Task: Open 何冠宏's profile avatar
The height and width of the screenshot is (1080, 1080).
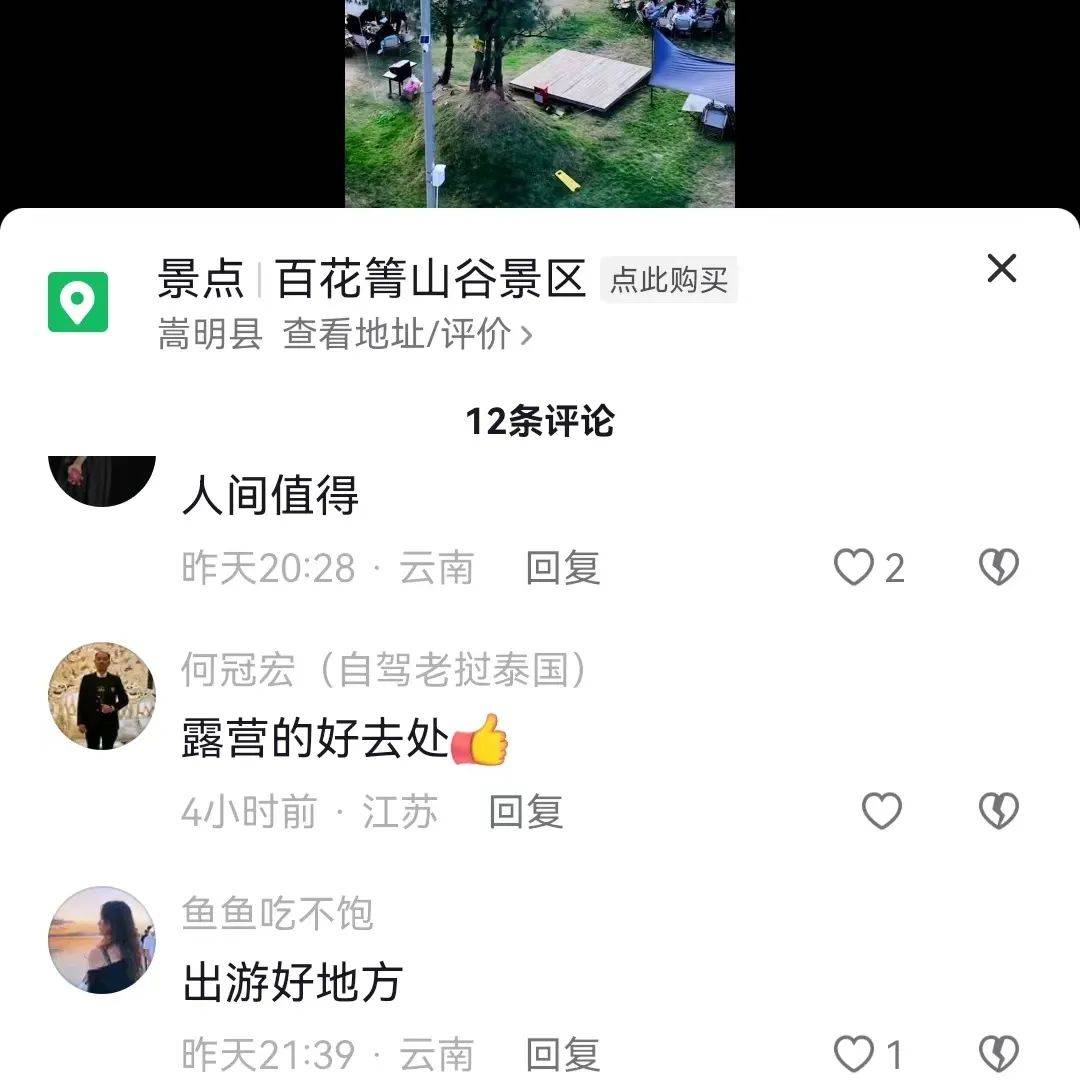Action: pyautogui.click(x=102, y=696)
